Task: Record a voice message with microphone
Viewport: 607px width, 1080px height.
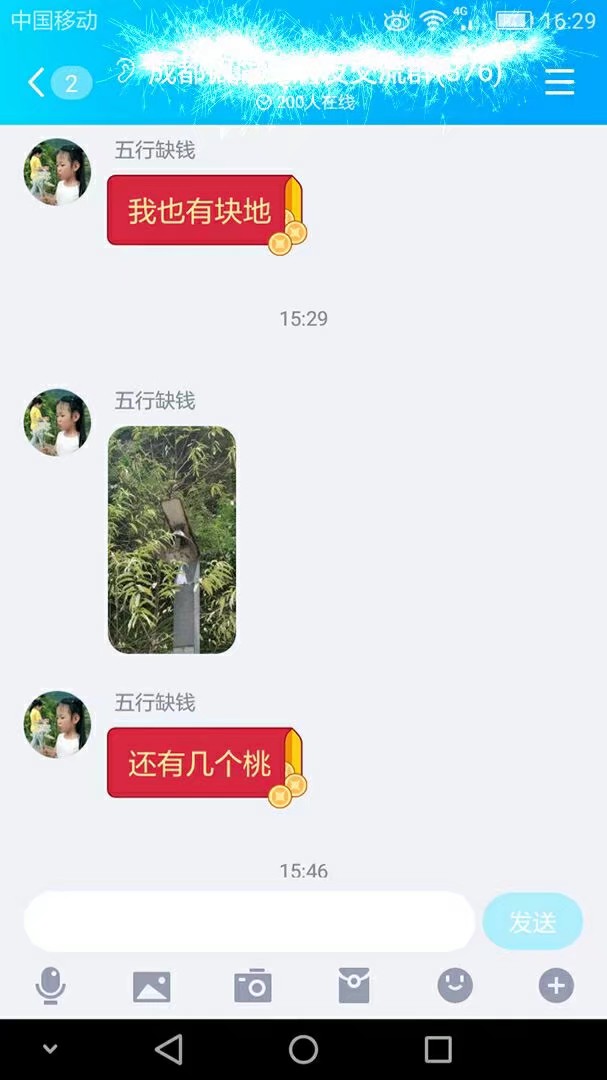Action: pos(50,986)
